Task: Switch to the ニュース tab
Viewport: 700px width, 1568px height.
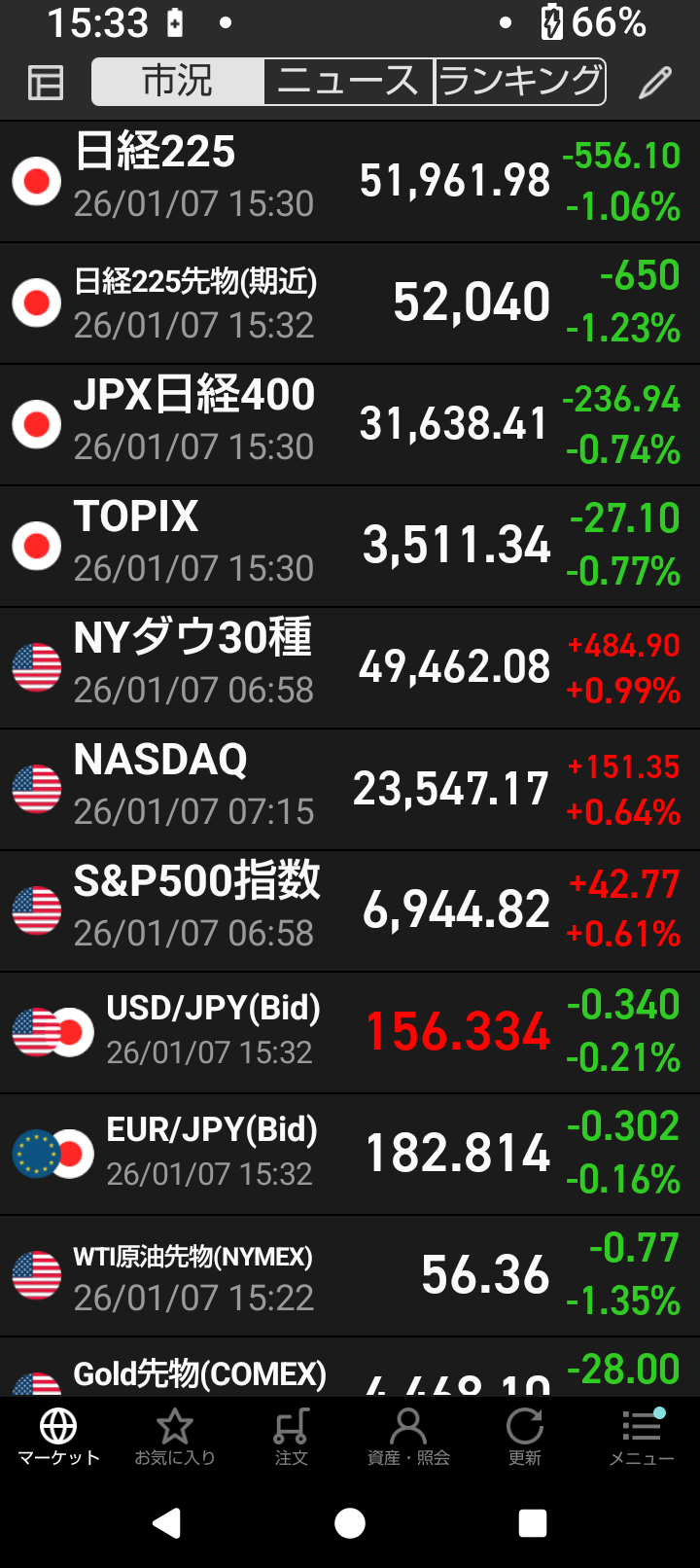Action: tap(348, 82)
